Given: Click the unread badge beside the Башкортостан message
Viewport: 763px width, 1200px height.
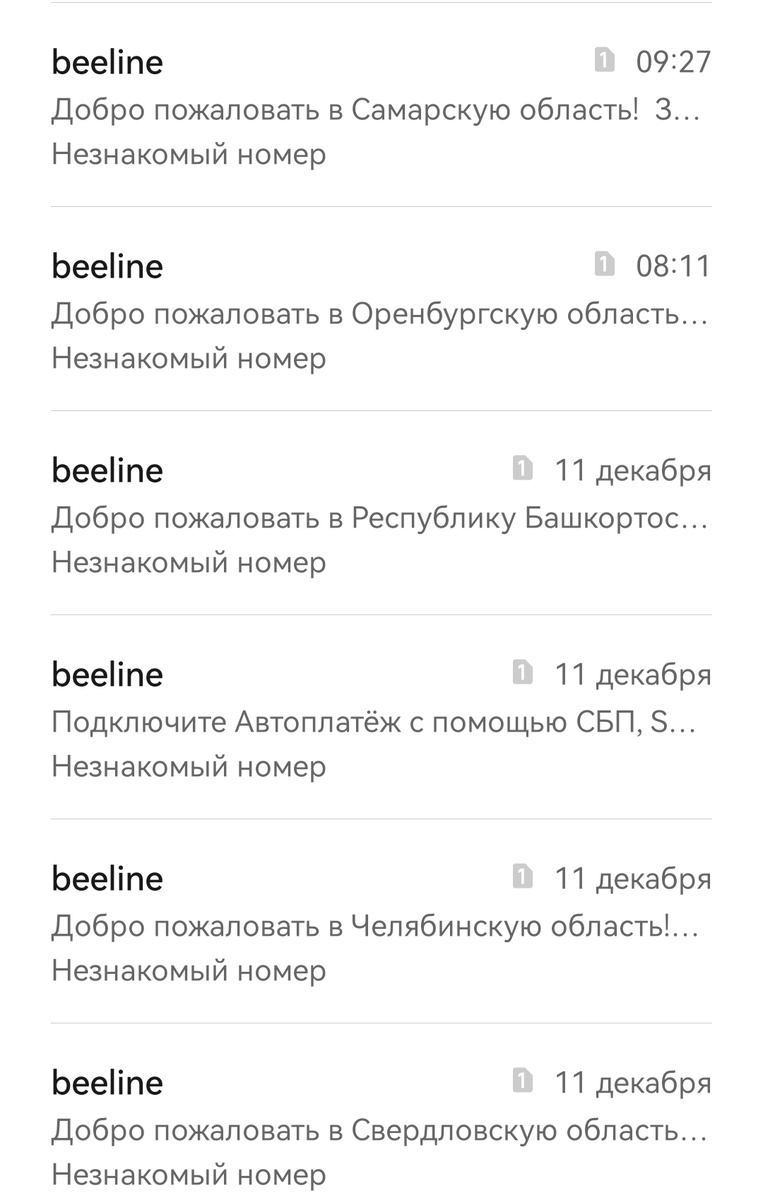Looking at the screenshot, I should point(521,469).
